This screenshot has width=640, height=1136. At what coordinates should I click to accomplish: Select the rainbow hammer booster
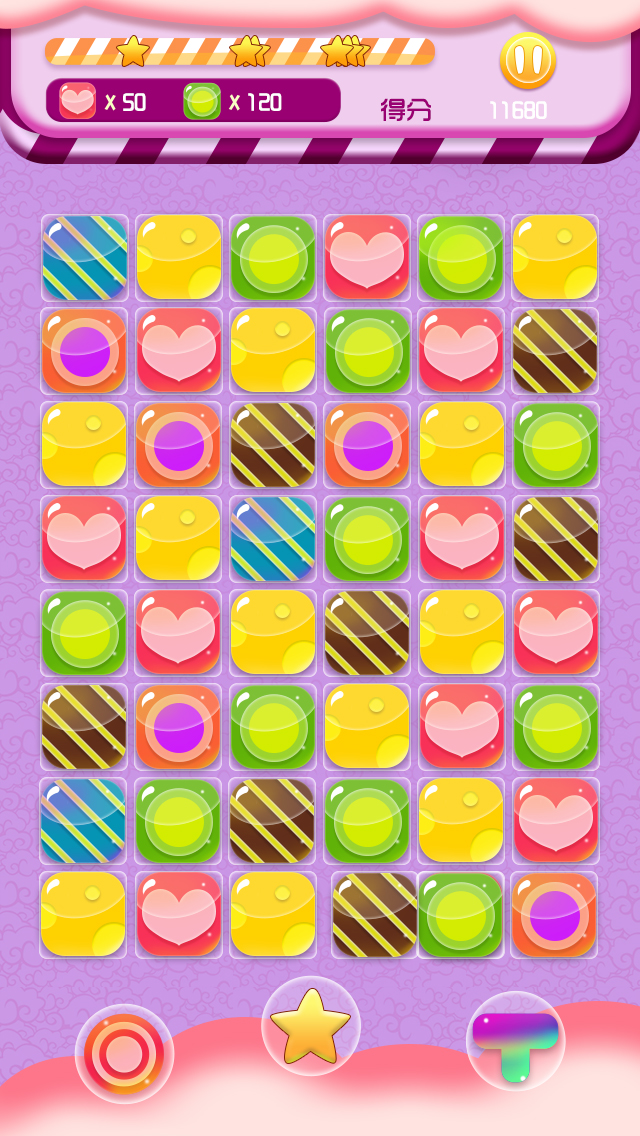516,1042
